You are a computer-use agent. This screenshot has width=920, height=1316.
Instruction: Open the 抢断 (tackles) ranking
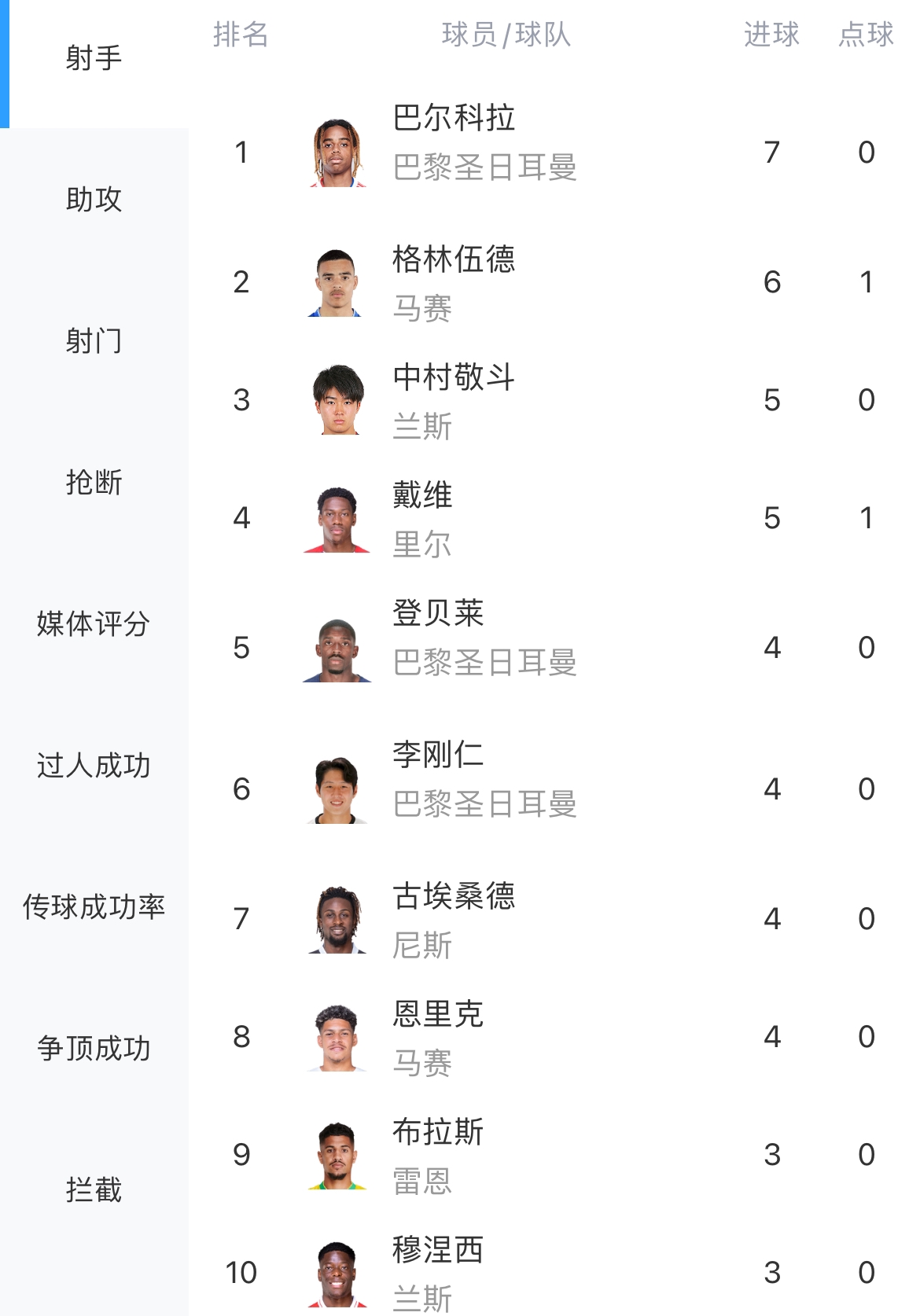[x=94, y=483]
